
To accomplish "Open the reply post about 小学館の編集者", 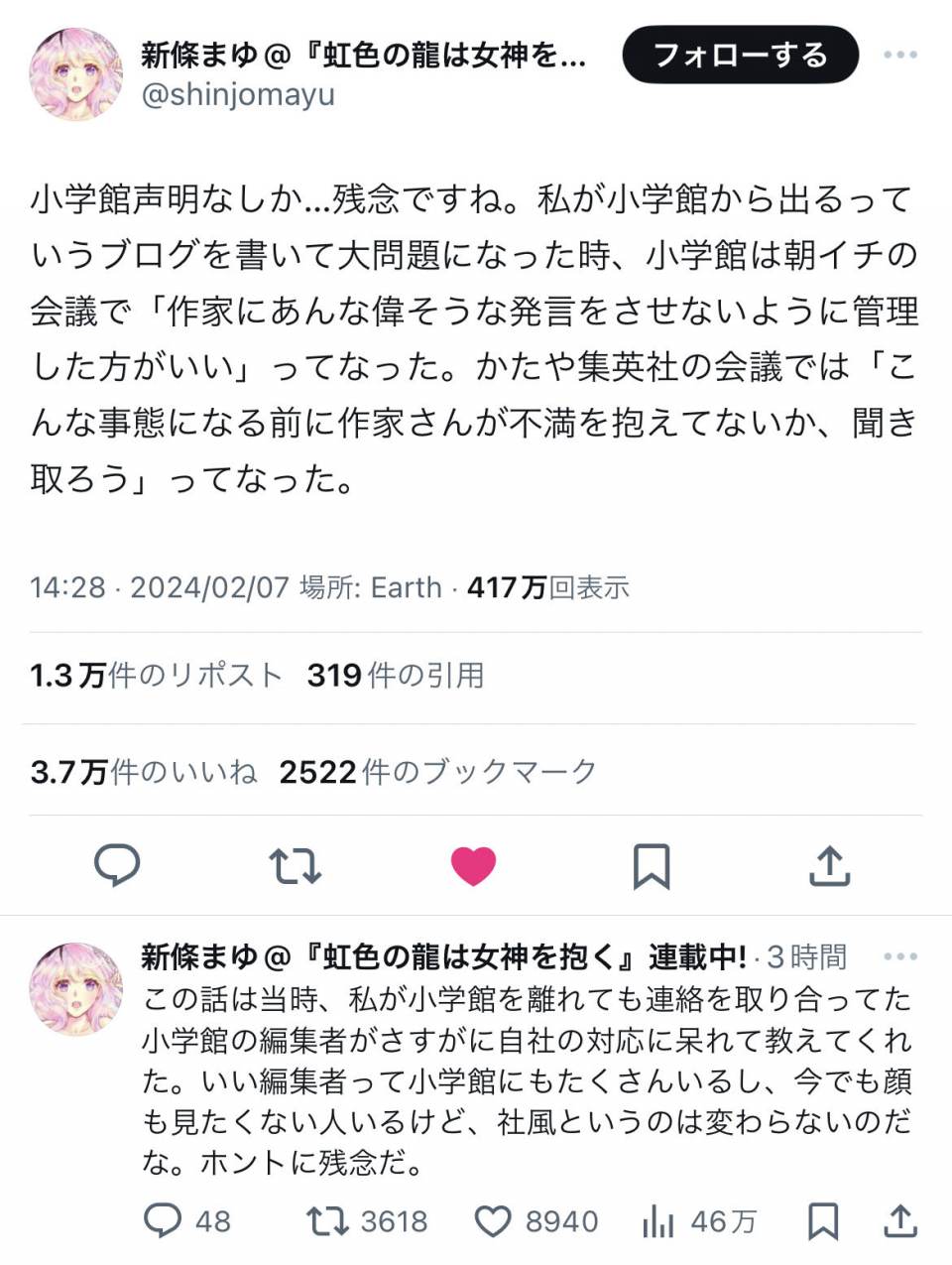I will click(x=526, y=1079).
